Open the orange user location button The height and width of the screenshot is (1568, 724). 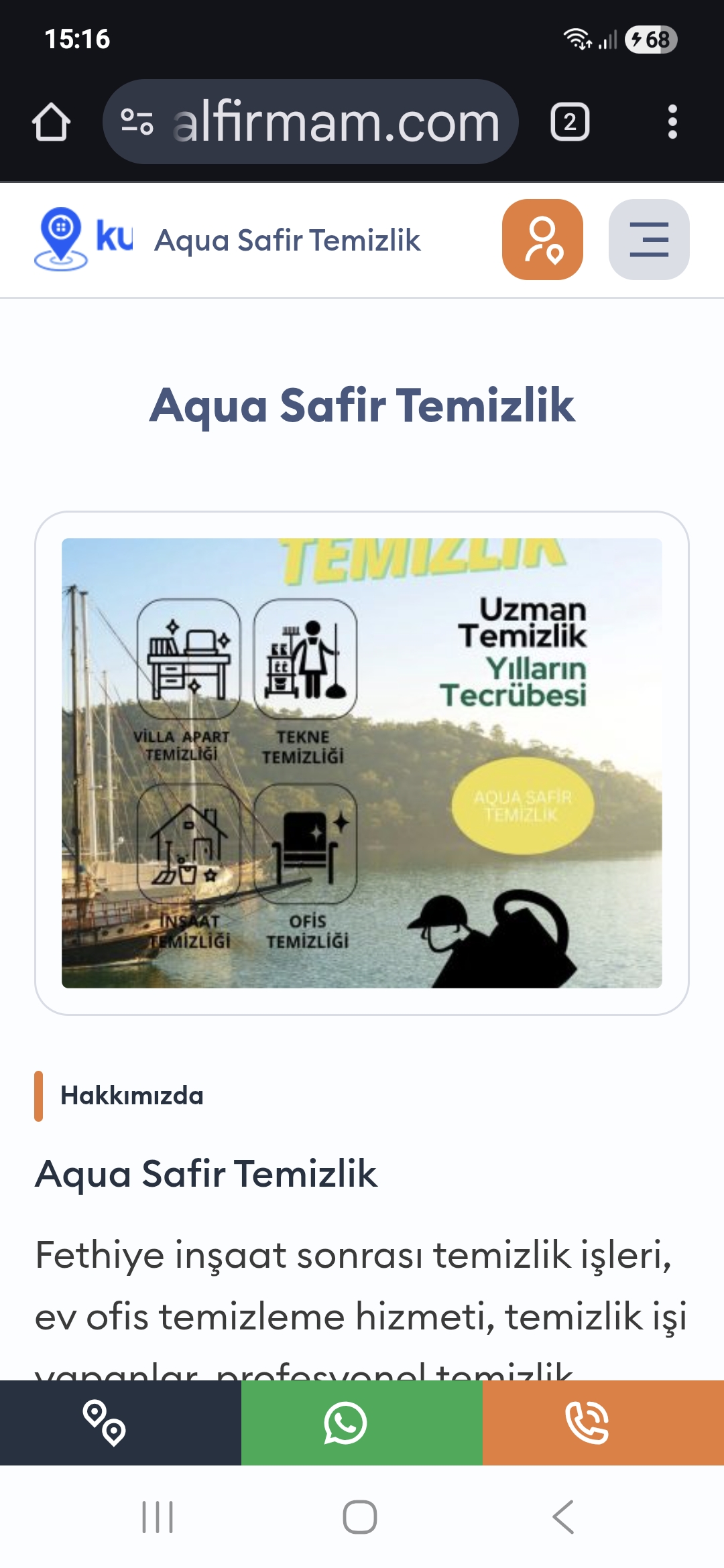pos(542,239)
